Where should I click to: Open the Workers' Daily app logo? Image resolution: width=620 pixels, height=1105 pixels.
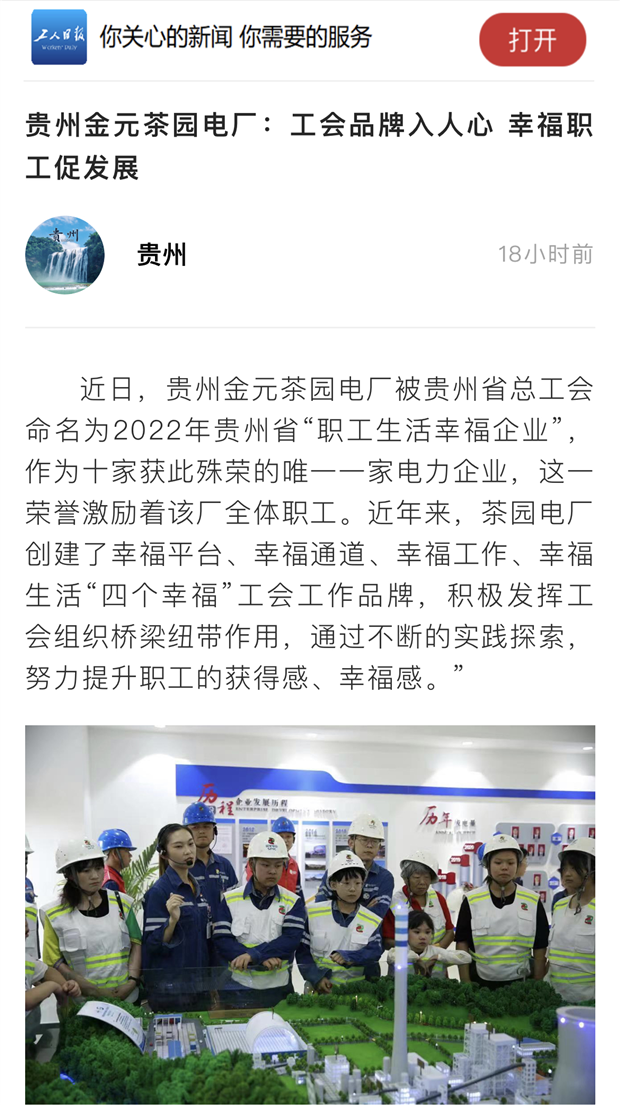point(59,38)
